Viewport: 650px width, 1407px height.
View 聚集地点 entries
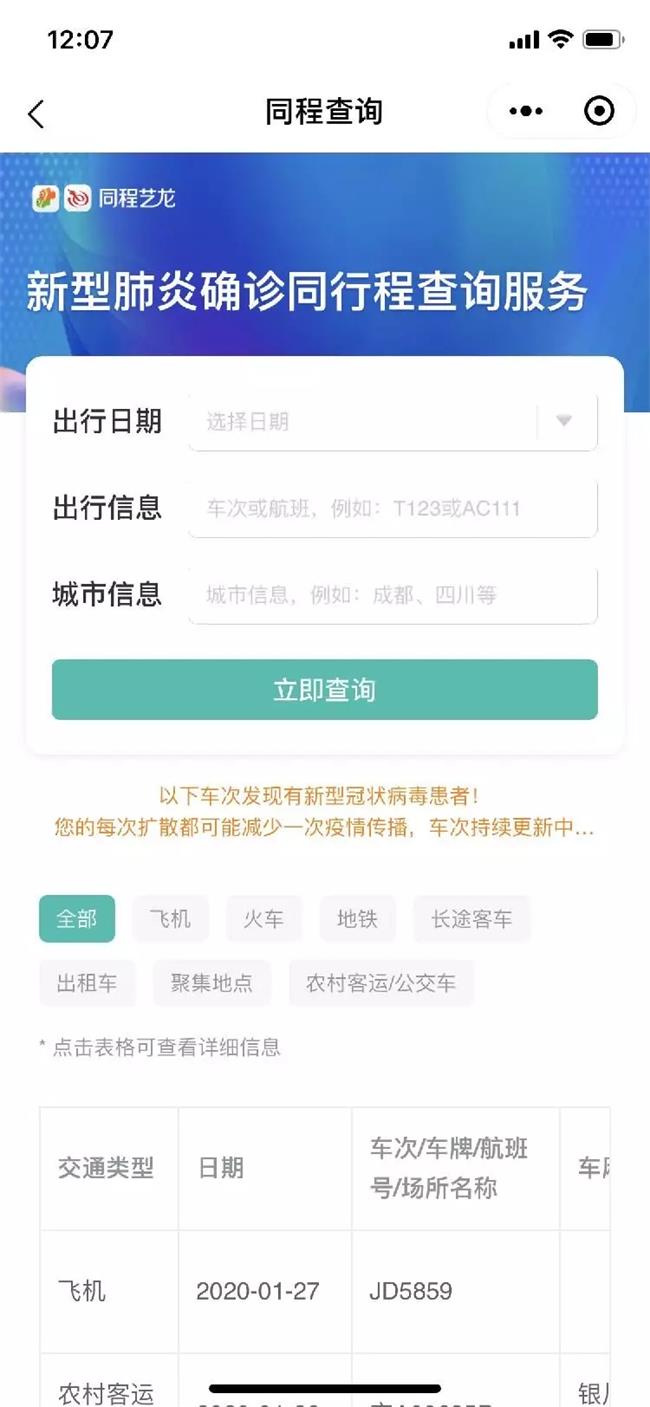click(x=211, y=983)
